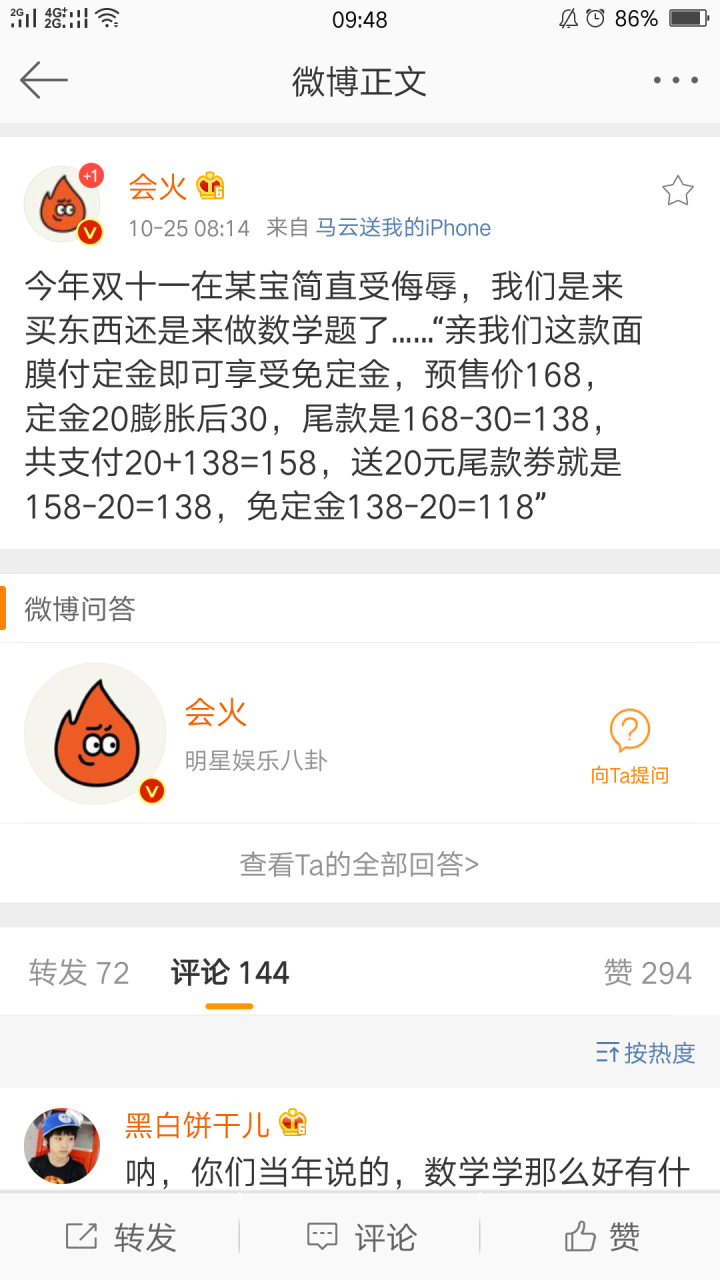Repost using the bottom 转发 button
Viewport: 720px width, 1280px height.
coord(120,1237)
